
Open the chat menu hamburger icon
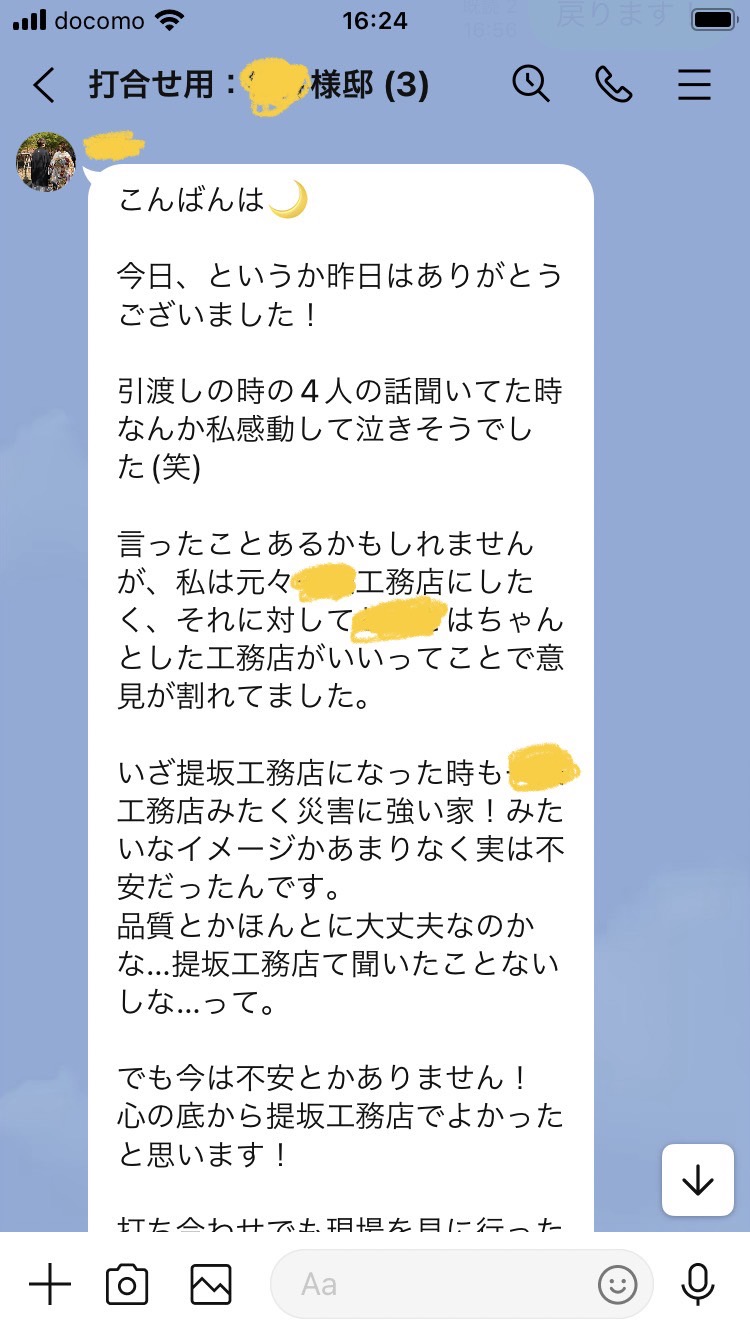coord(694,85)
